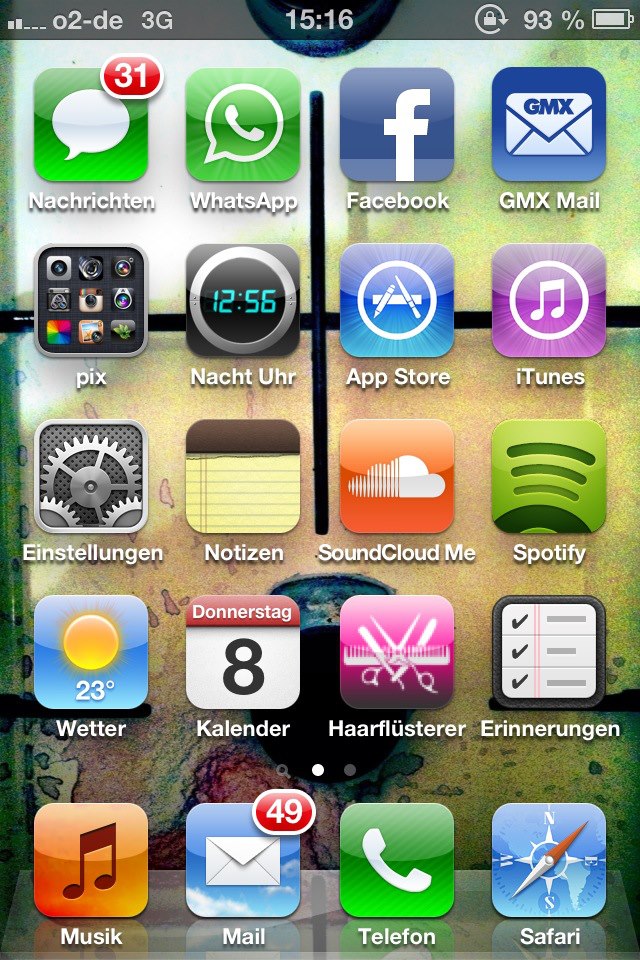
Task: Open the App Store
Action: click(397, 302)
